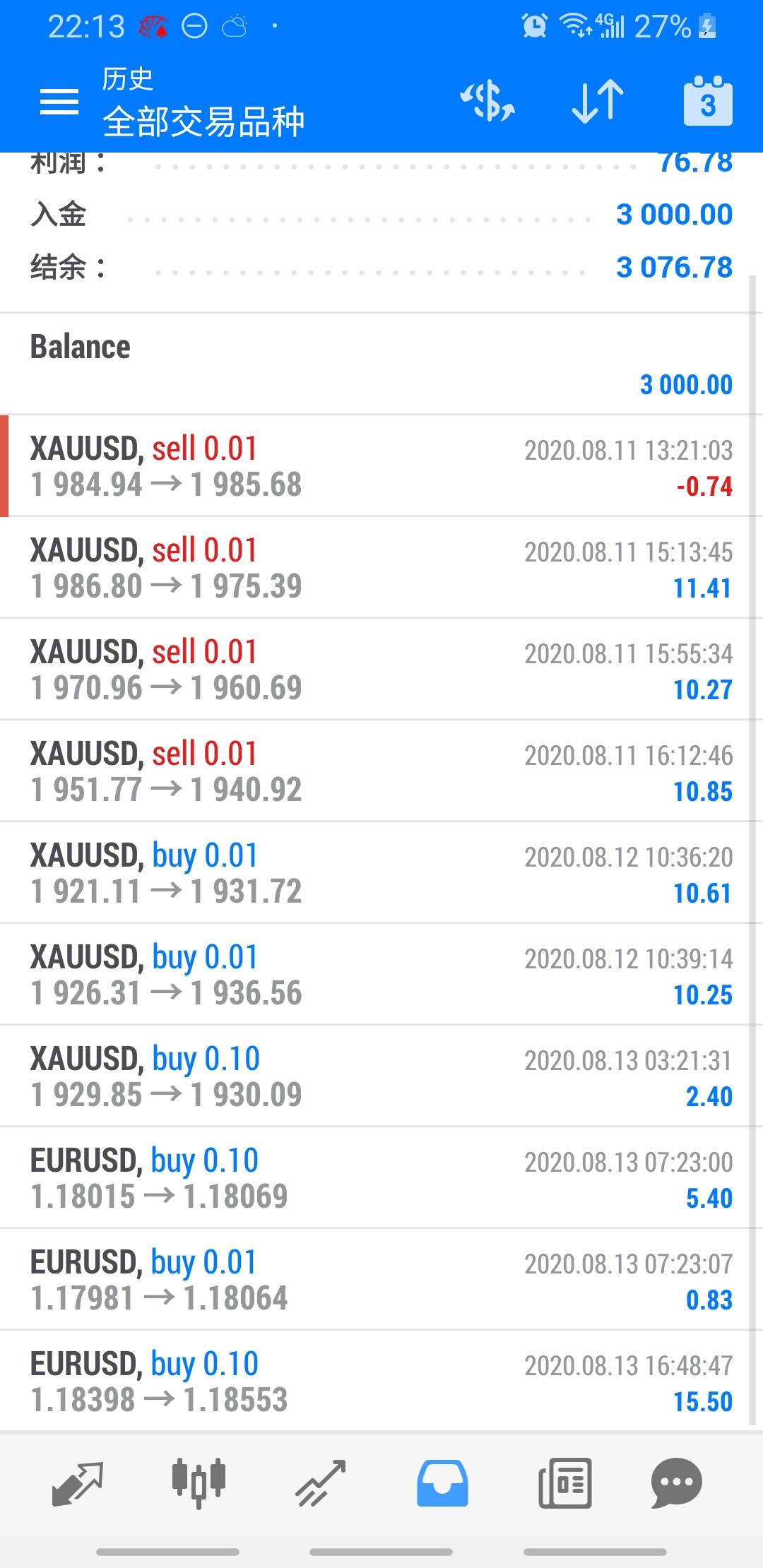763x1568 pixels.
Task: Open the sort order arrows
Action: (x=598, y=101)
